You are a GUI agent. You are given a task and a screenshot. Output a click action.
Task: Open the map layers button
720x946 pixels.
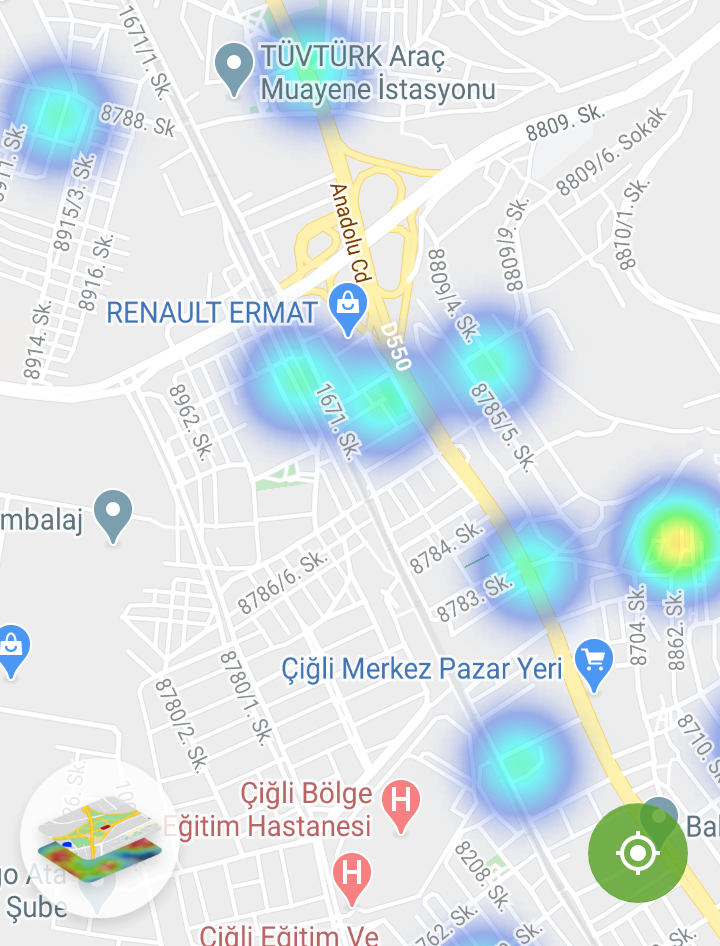pyautogui.click(x=100, y=838)
